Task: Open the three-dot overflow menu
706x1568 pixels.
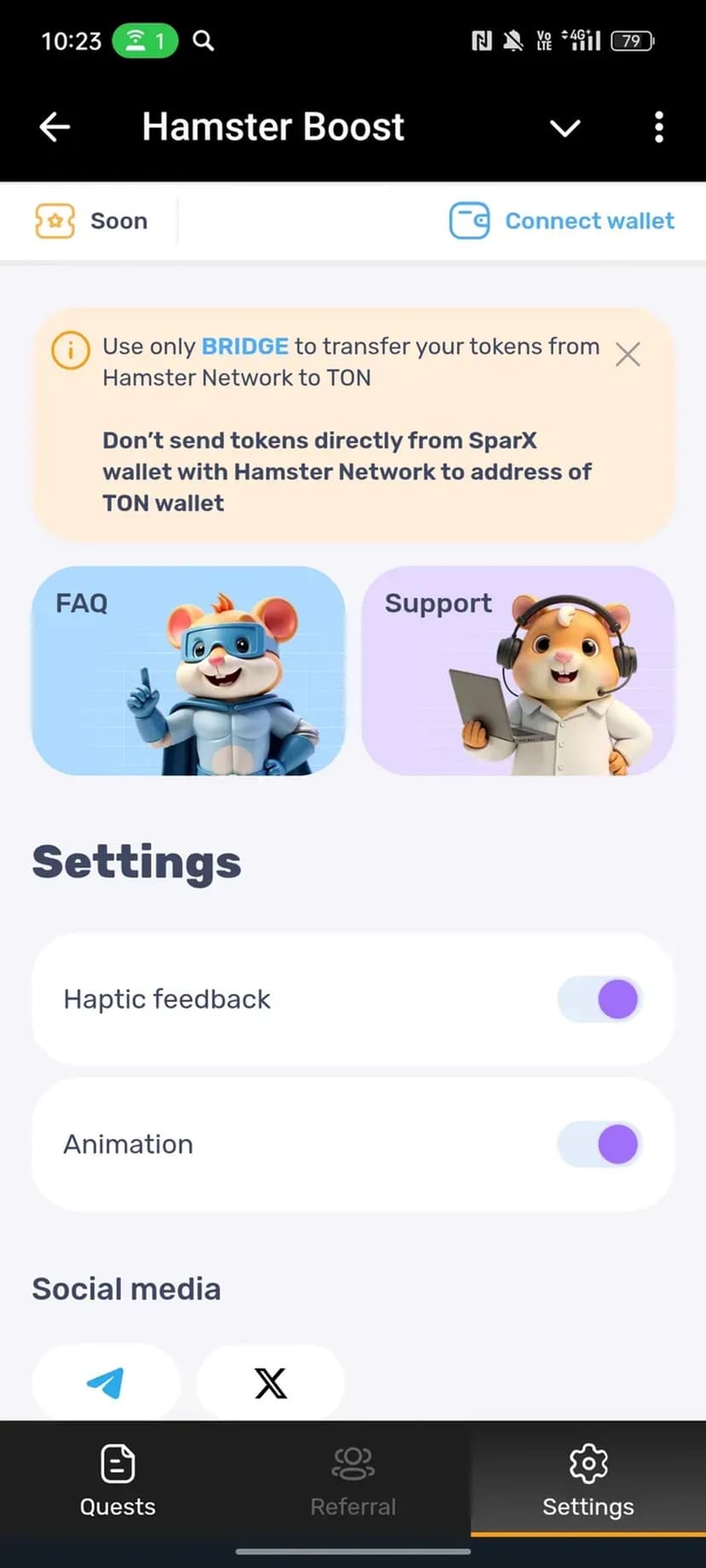Action: (x=658, y=128)
